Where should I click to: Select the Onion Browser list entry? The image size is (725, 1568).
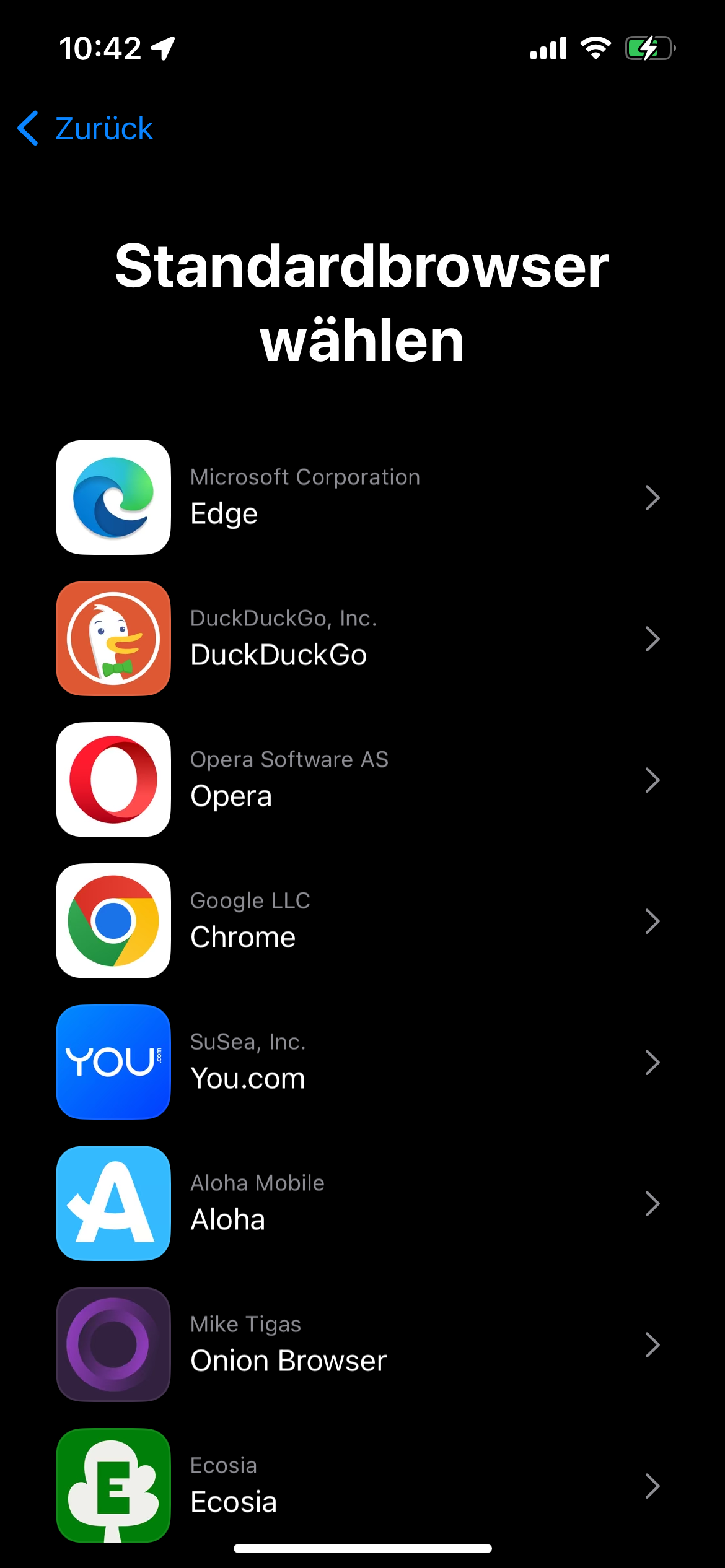(289, 1359)
